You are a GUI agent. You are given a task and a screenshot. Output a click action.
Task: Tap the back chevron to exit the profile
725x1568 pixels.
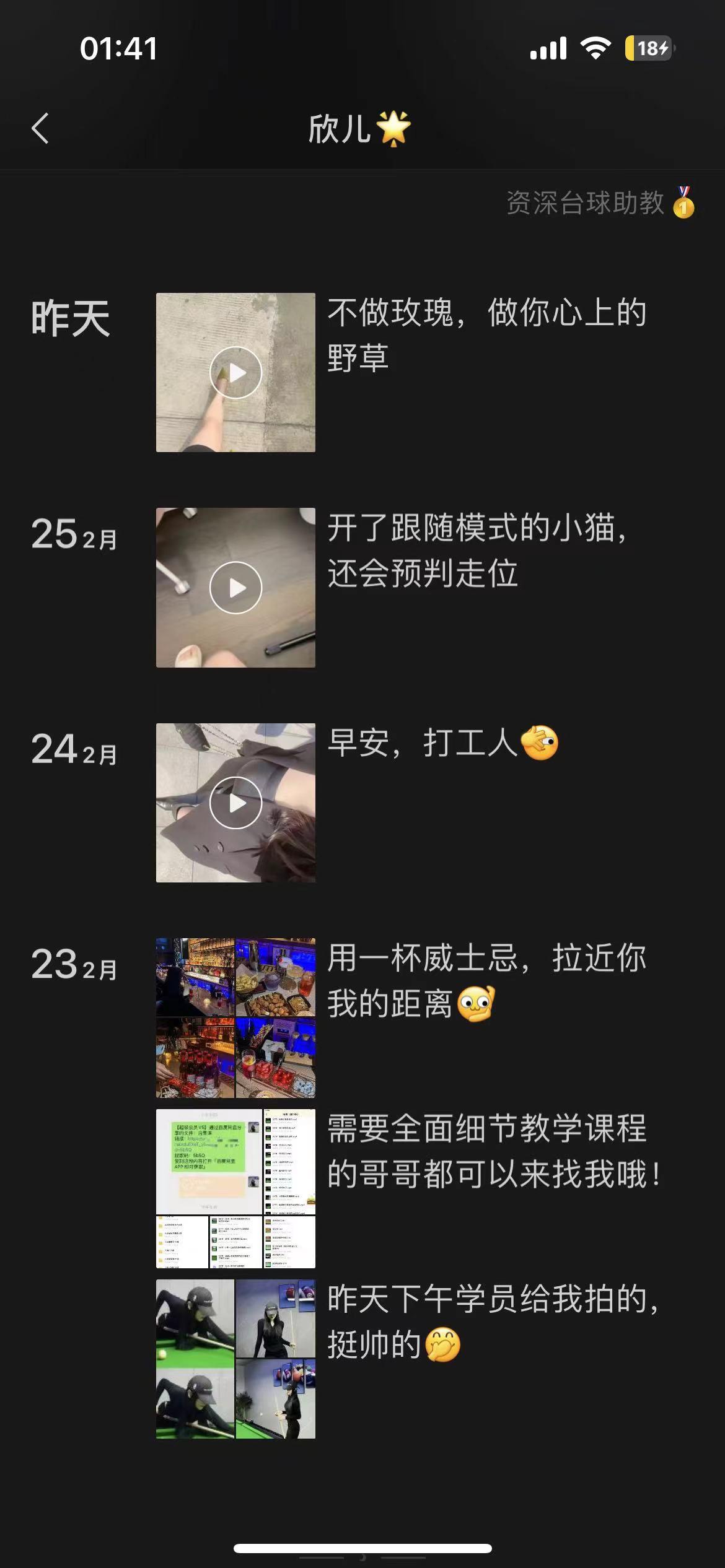point(39,127)
